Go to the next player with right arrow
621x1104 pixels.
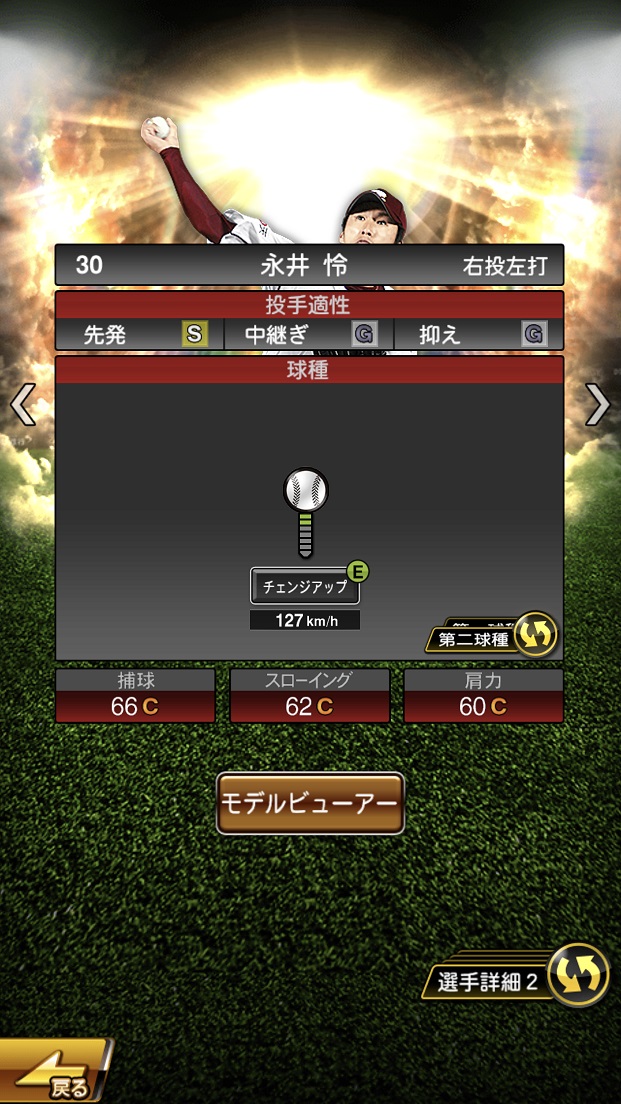tap(597, 404)
